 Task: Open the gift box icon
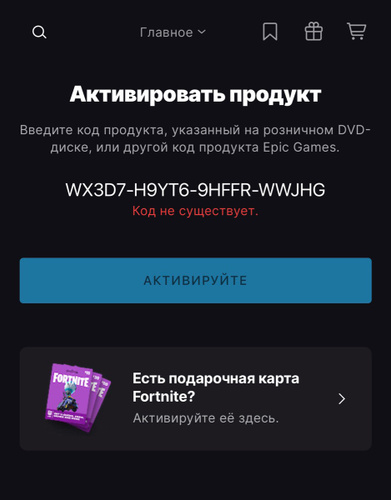click(313, 31)
